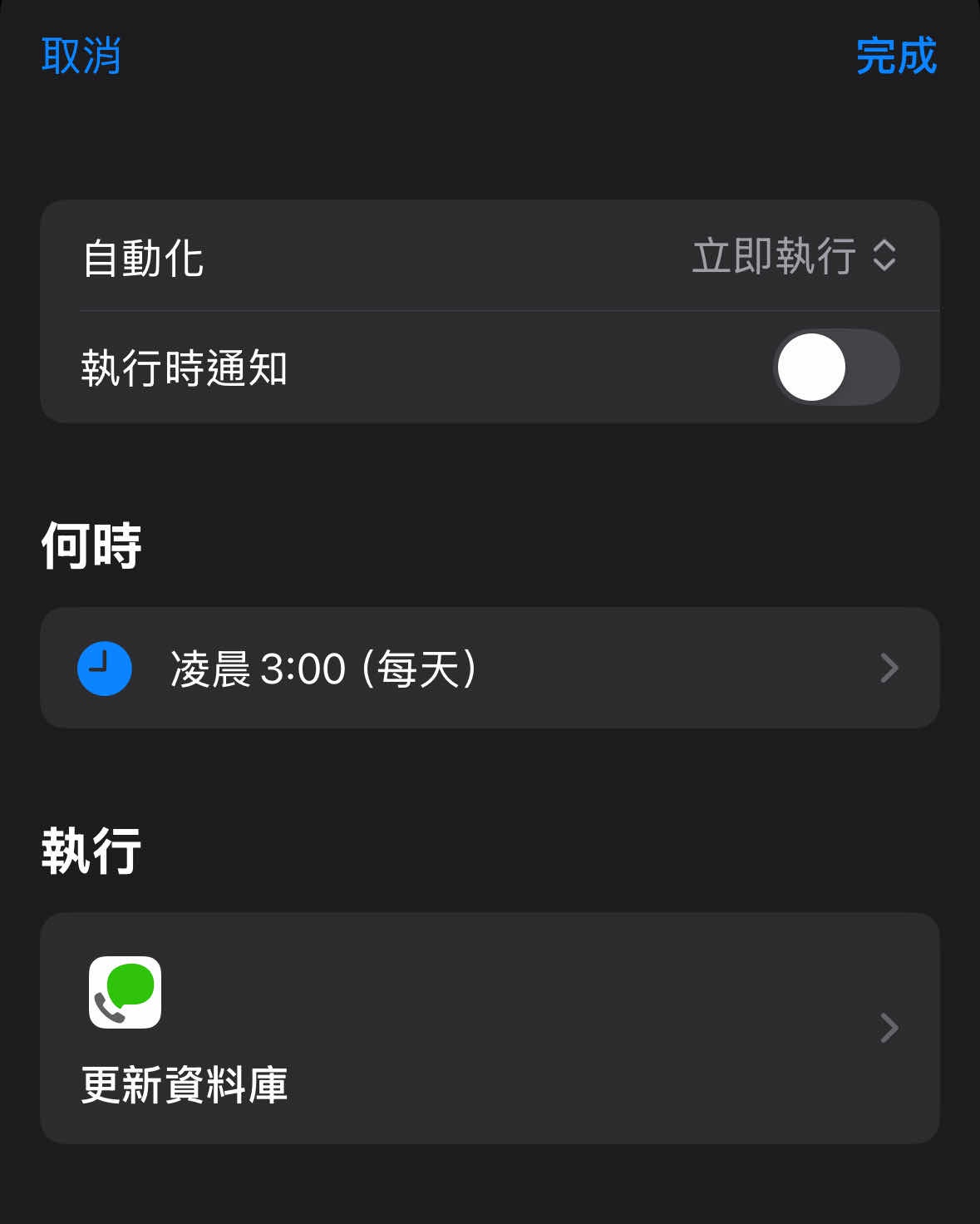Screen dimensions: 980x1224
Task: Open the 更新資料庫 shortcut action
Action: coord(490,1029)
